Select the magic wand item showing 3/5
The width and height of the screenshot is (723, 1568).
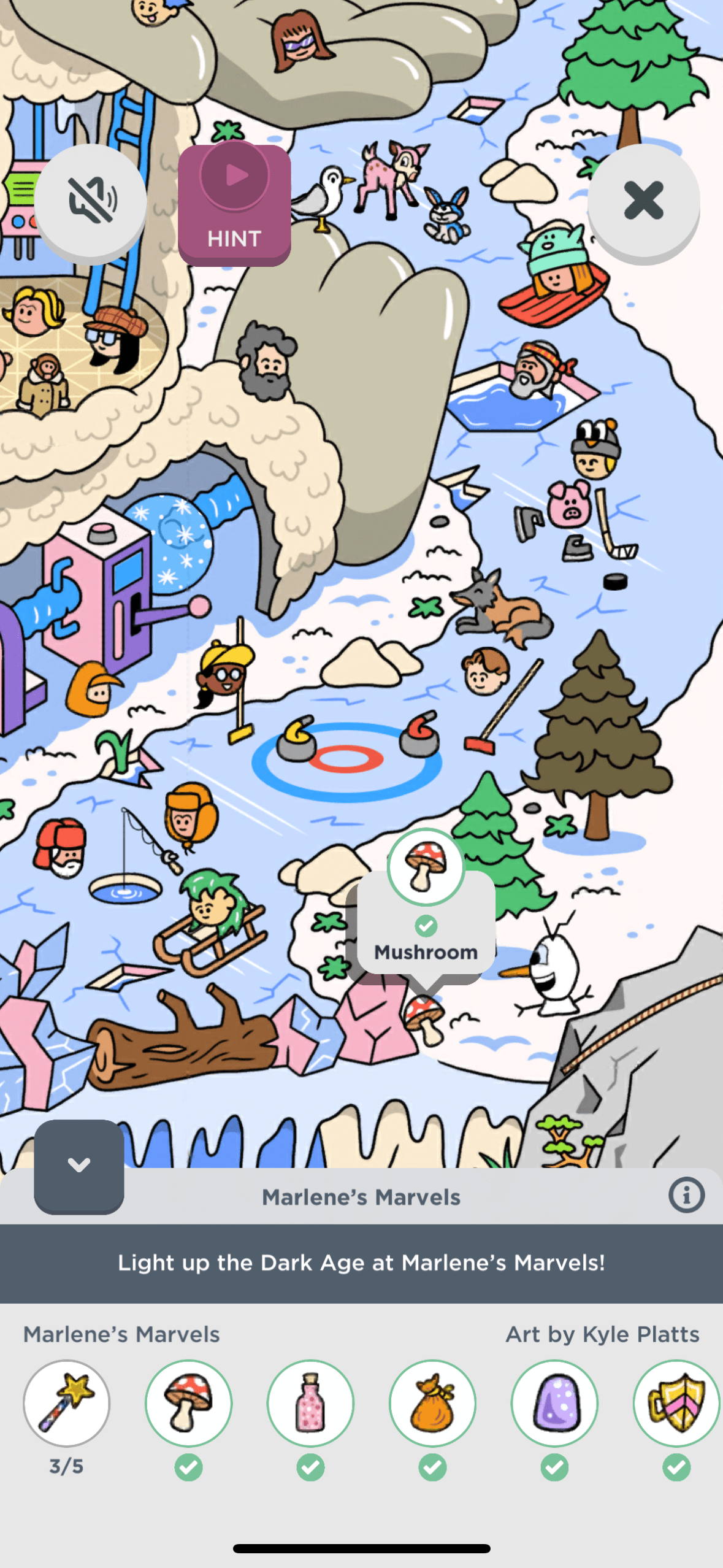(x=66, y=1403)
